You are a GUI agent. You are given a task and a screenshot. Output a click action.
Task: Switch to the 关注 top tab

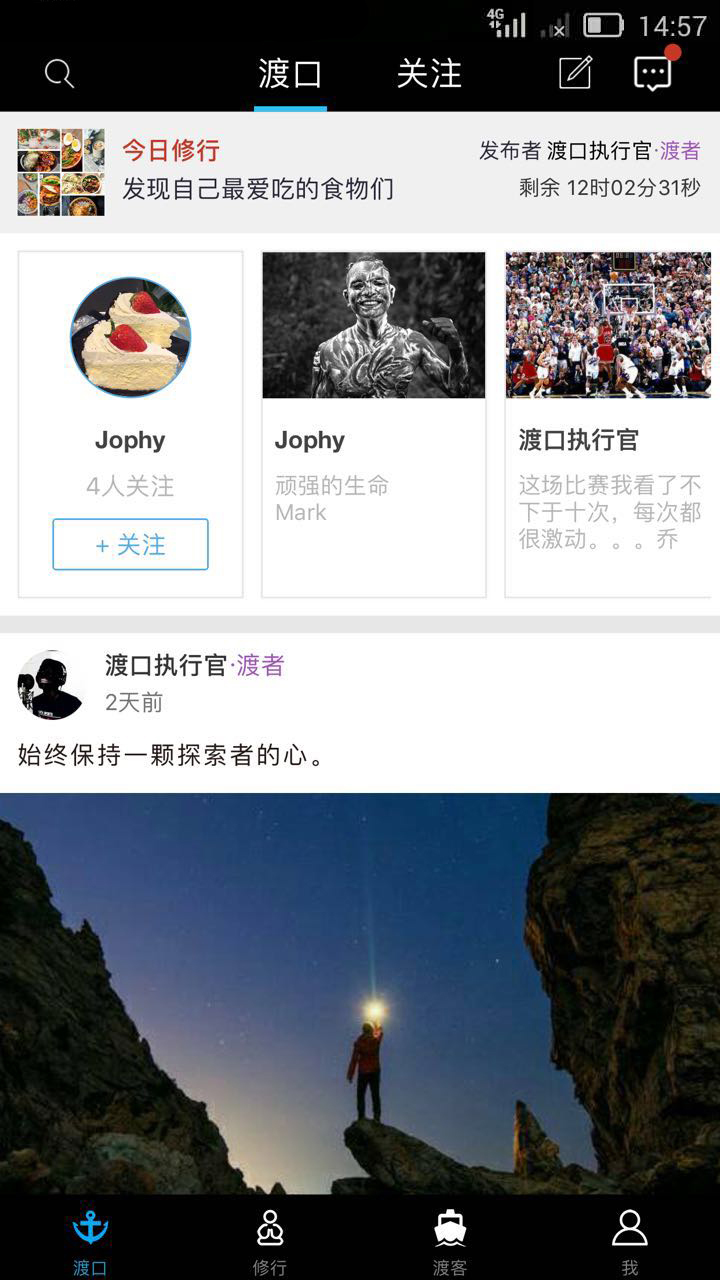tap(429, 74)
